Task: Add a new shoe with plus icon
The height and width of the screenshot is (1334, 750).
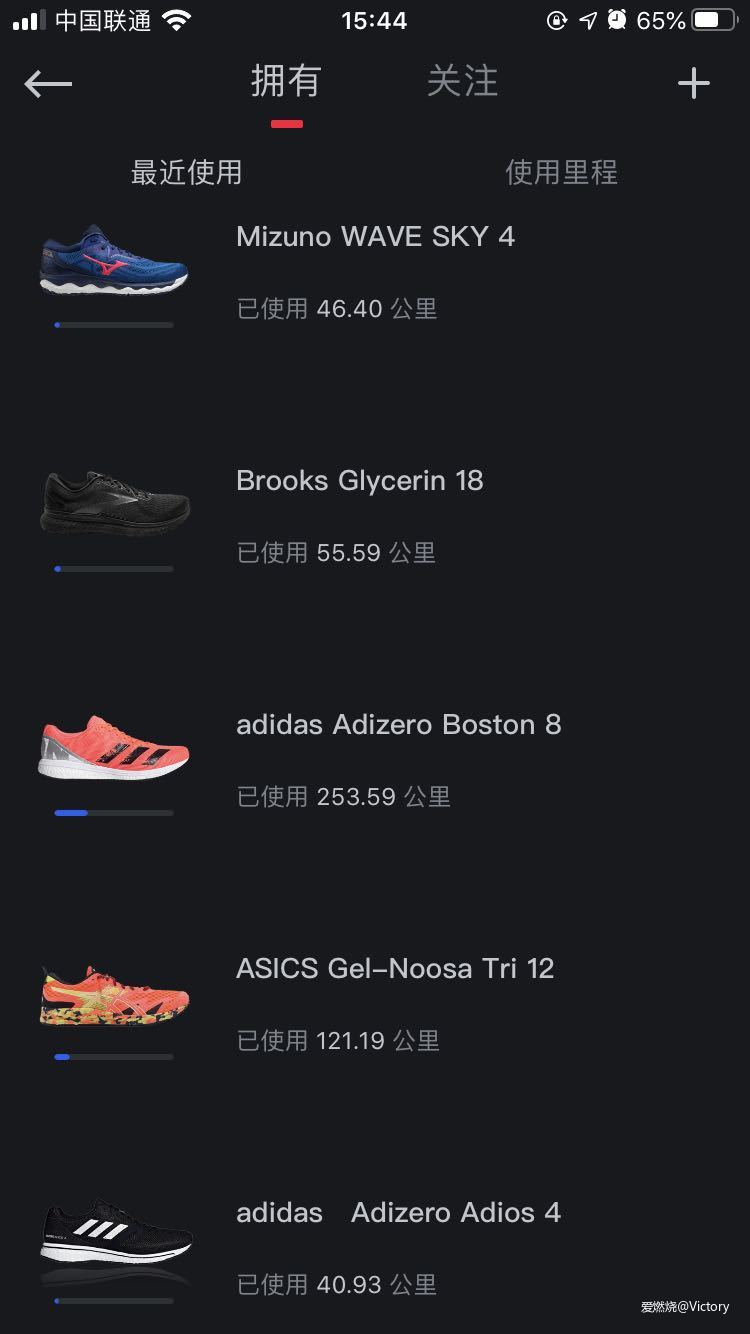Action: click(x=693, y=84)
